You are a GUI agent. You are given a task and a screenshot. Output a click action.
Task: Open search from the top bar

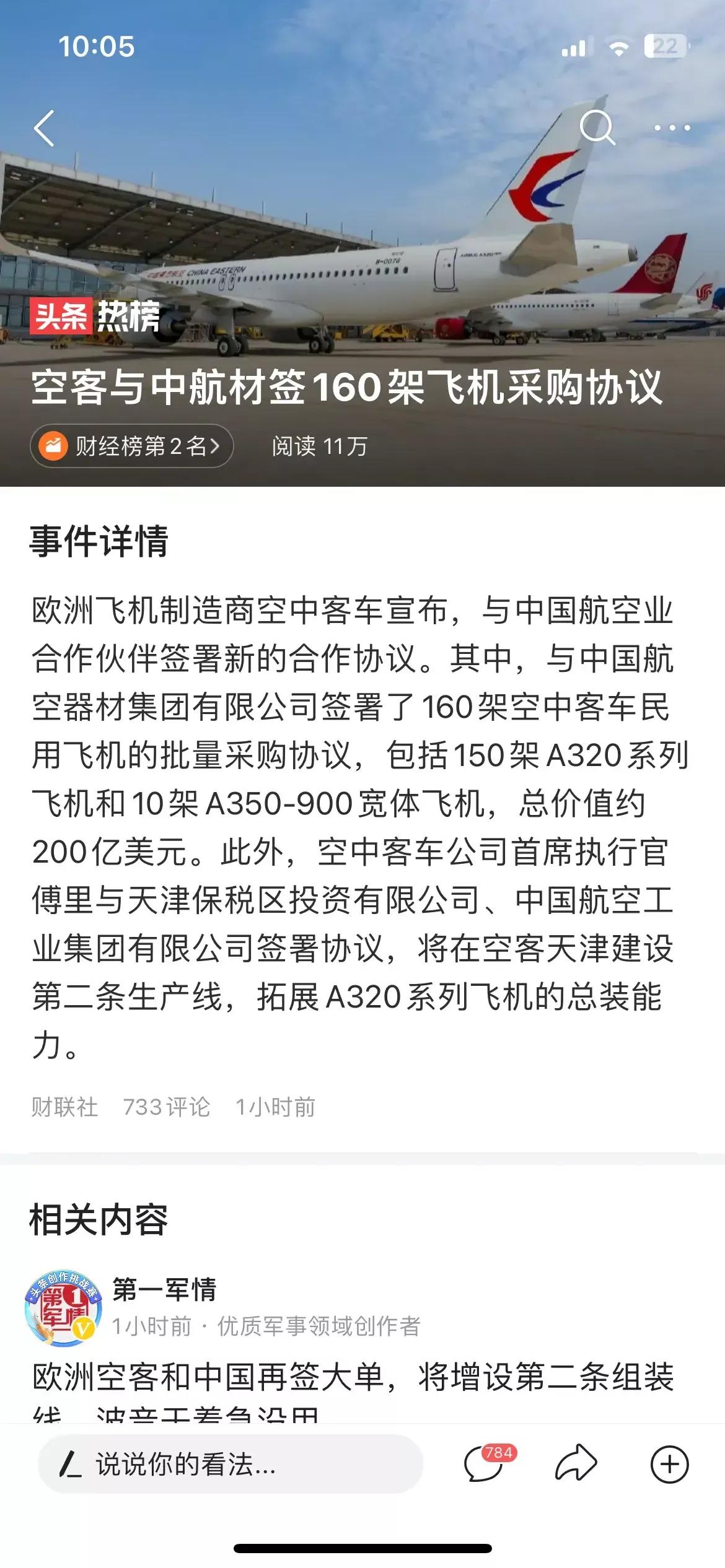pyautogui.click(x=597, y=127)
